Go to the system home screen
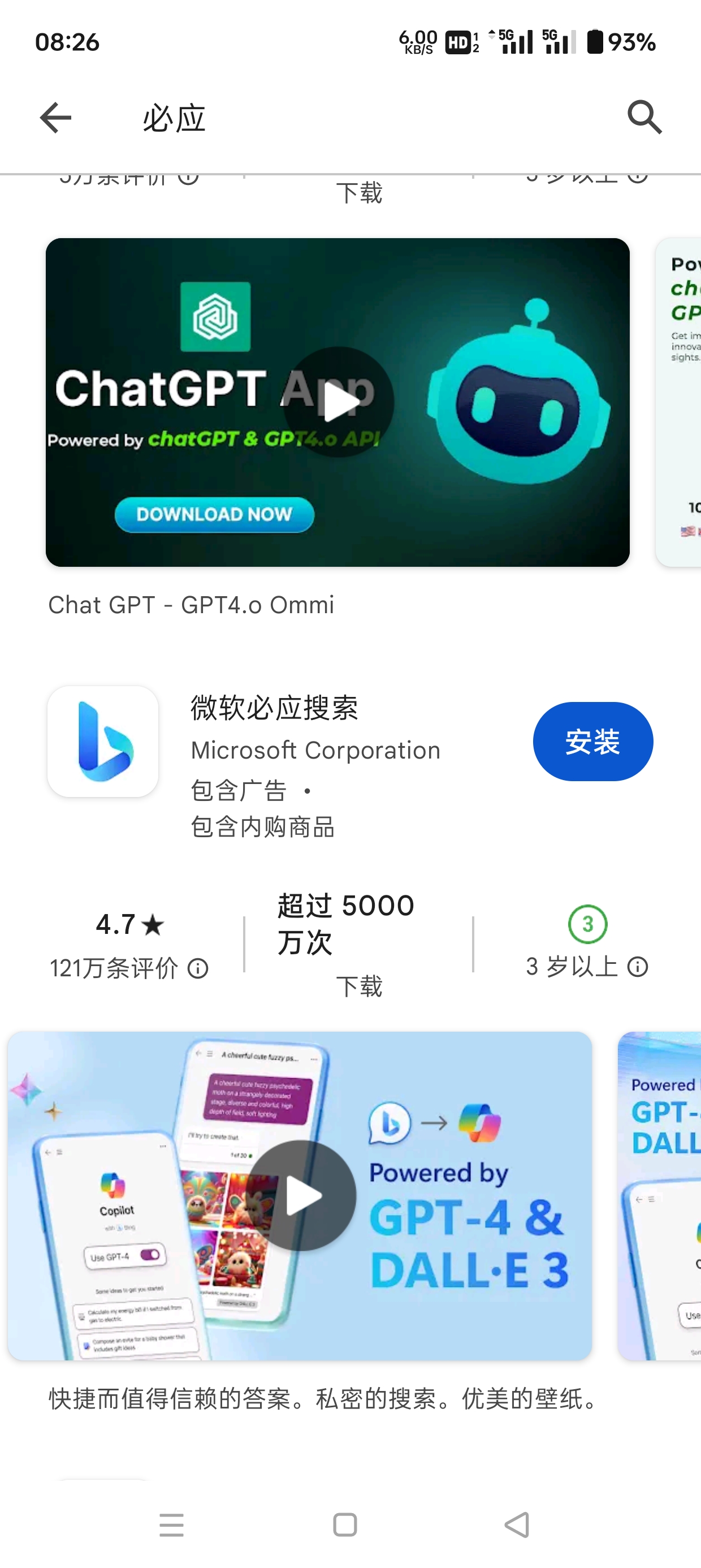701x1568 pixels. 345,1524
